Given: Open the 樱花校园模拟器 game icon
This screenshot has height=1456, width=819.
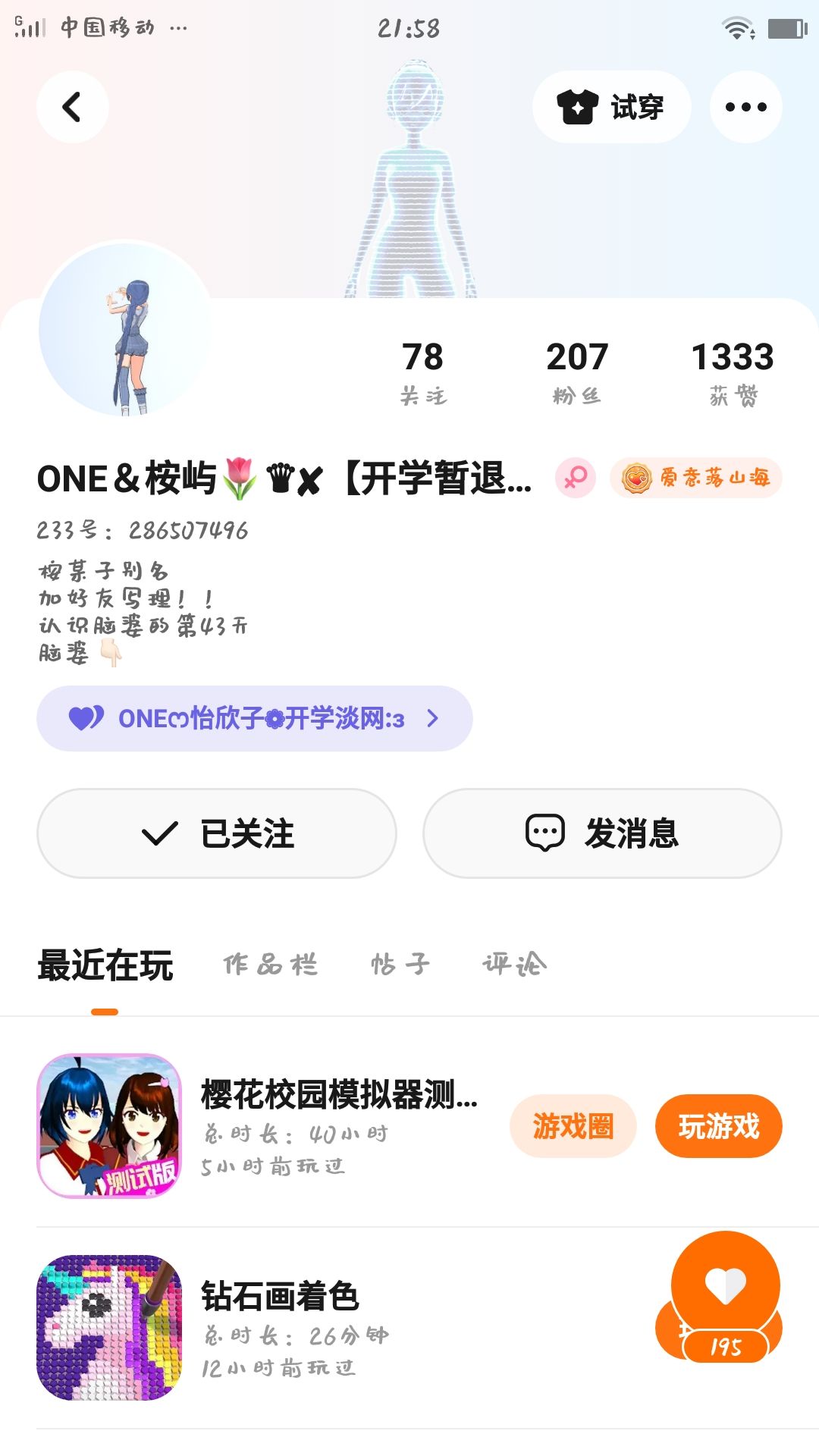Looking at the screenshot, I should [109, 1126].
